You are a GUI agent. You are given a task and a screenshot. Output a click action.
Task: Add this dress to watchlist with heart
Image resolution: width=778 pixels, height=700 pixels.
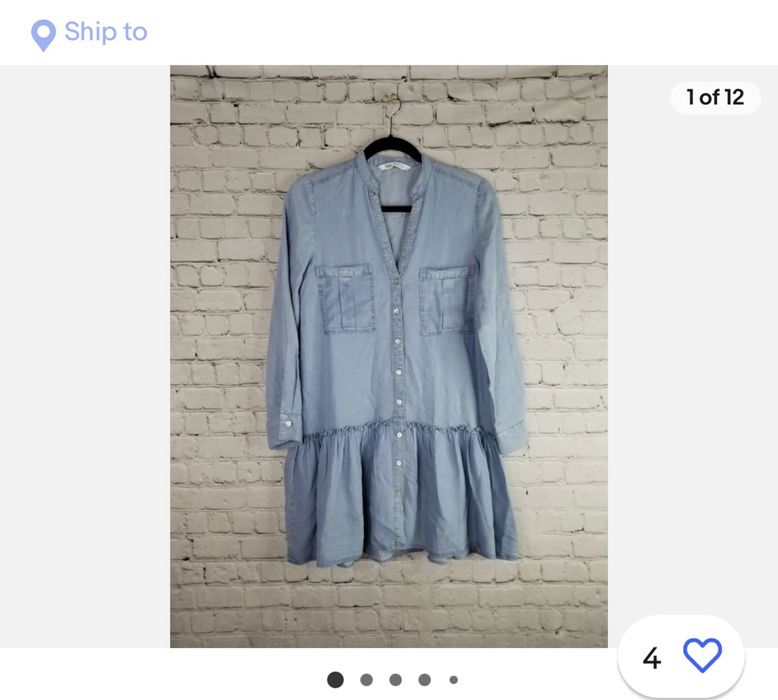tap(701, 656)
